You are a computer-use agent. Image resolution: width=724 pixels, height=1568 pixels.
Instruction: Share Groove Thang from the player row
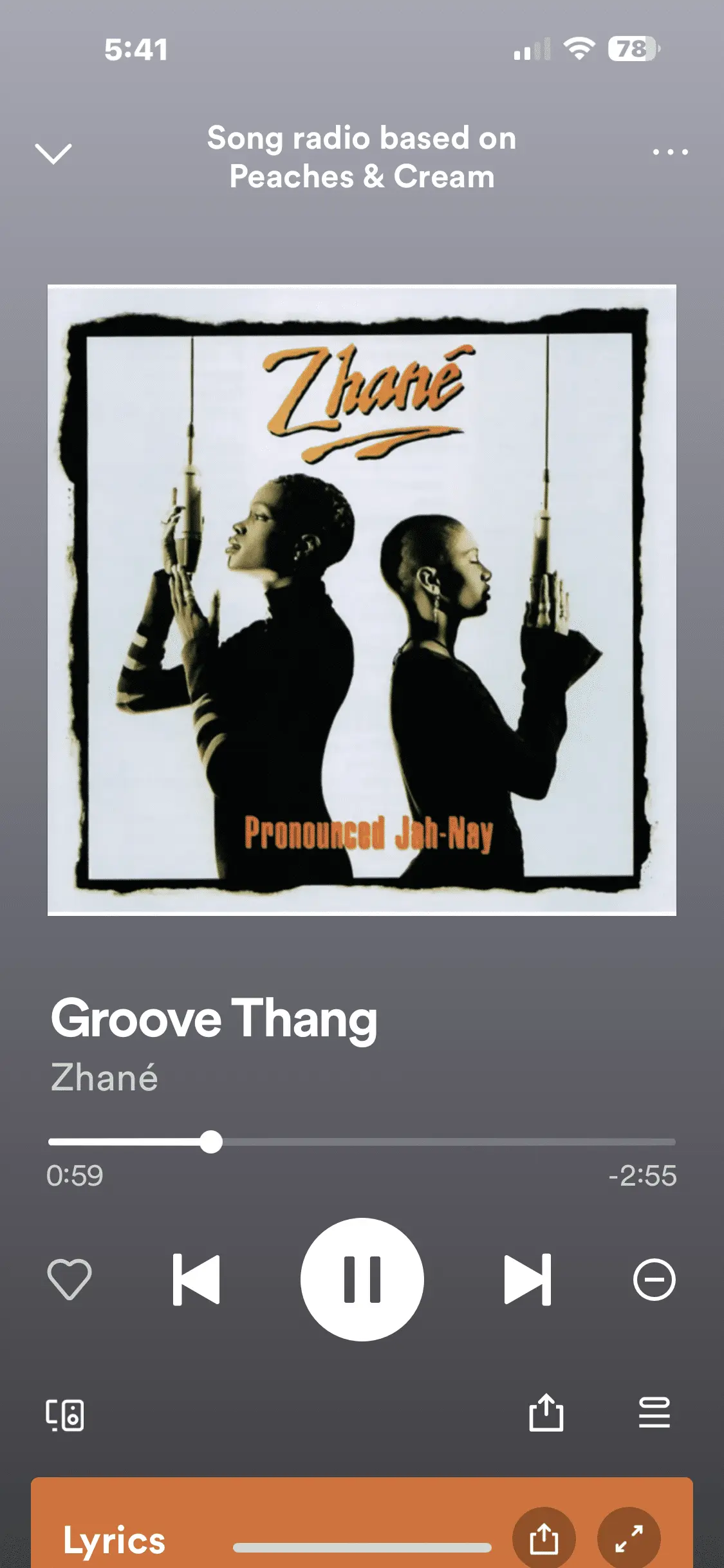(546, 1413)
